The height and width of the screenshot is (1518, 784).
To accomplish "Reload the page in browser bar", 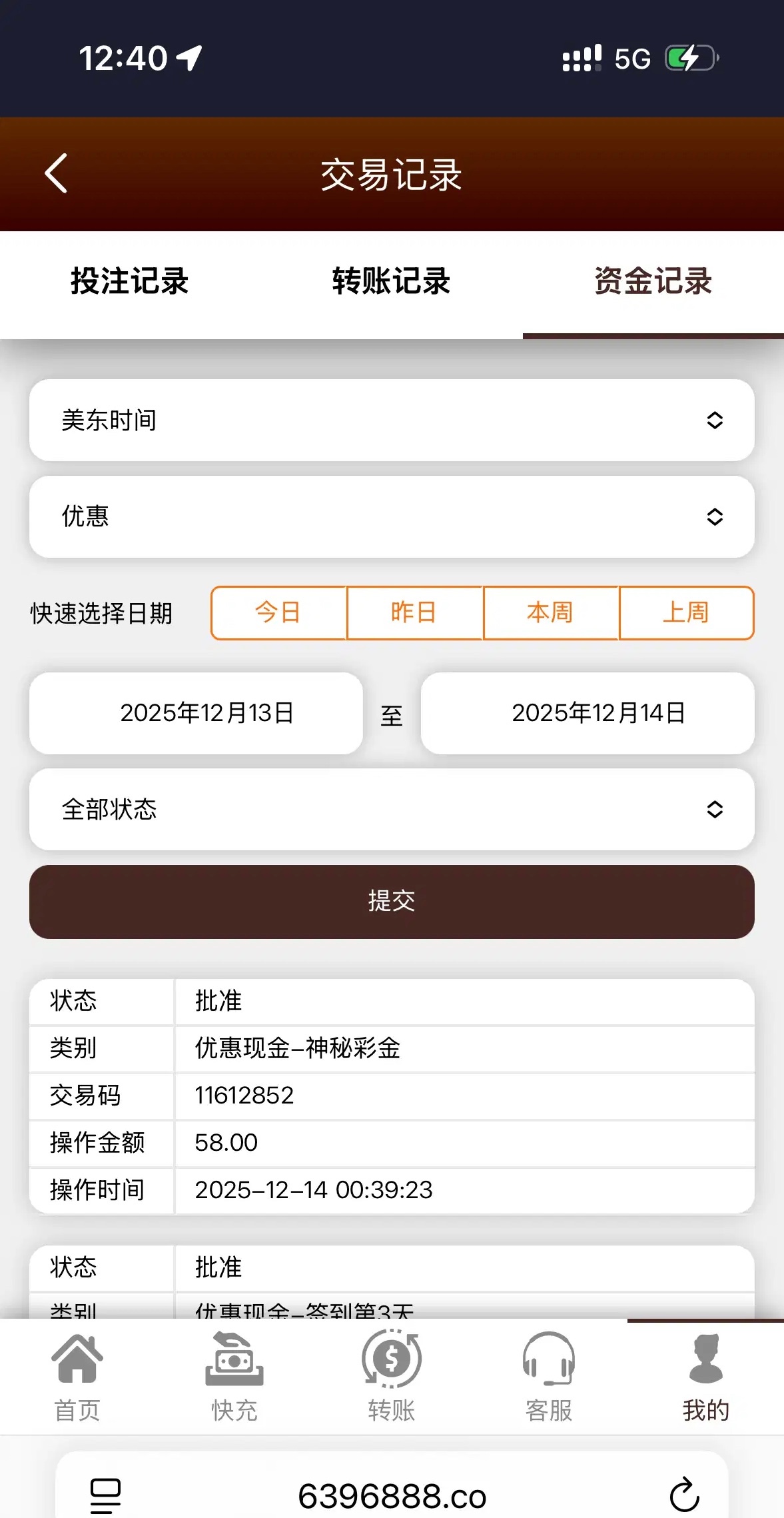I will click(684, 1495).
